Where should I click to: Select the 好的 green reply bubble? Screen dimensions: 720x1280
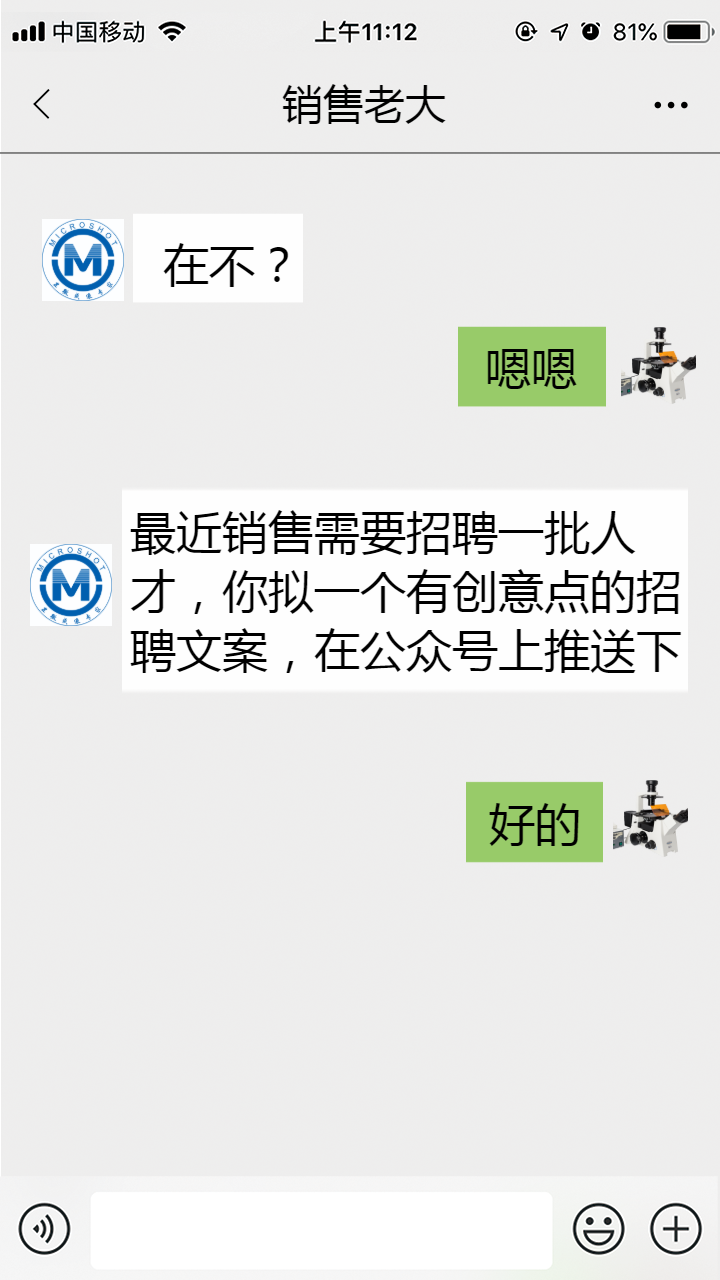click(x=535, y=822)
